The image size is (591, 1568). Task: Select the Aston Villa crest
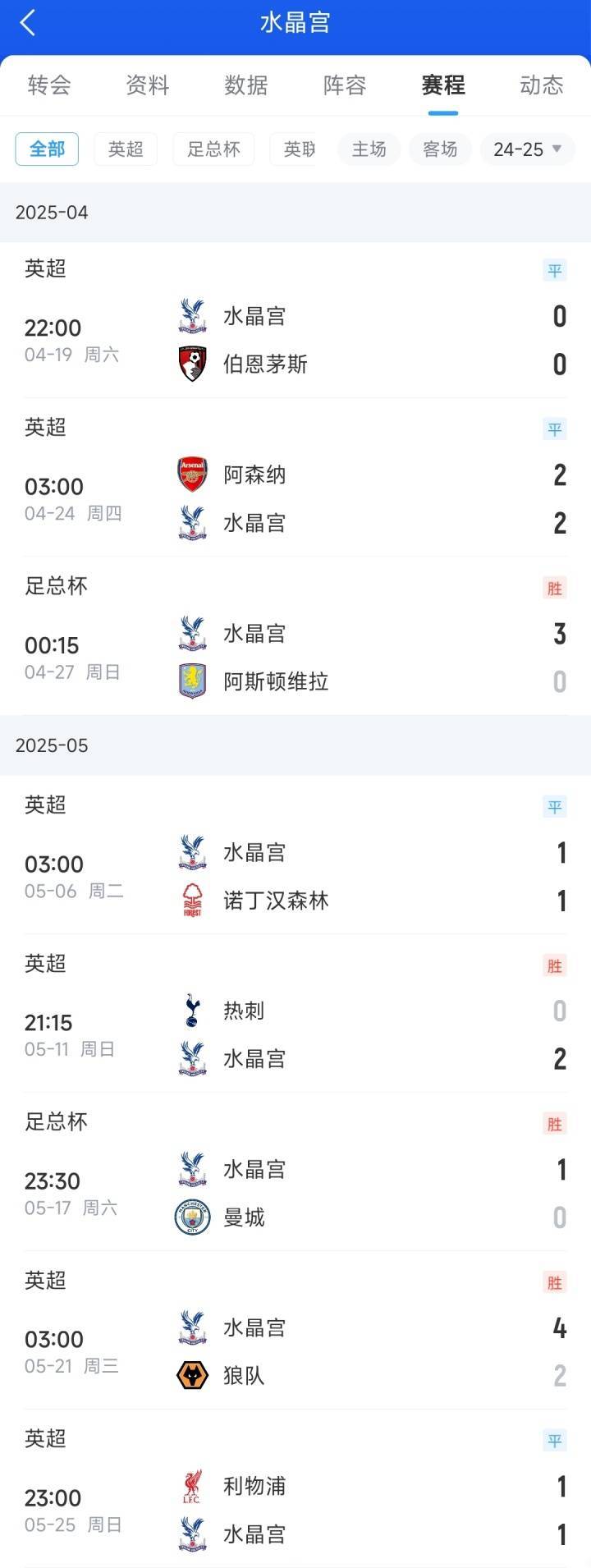[x=190, y=681]
